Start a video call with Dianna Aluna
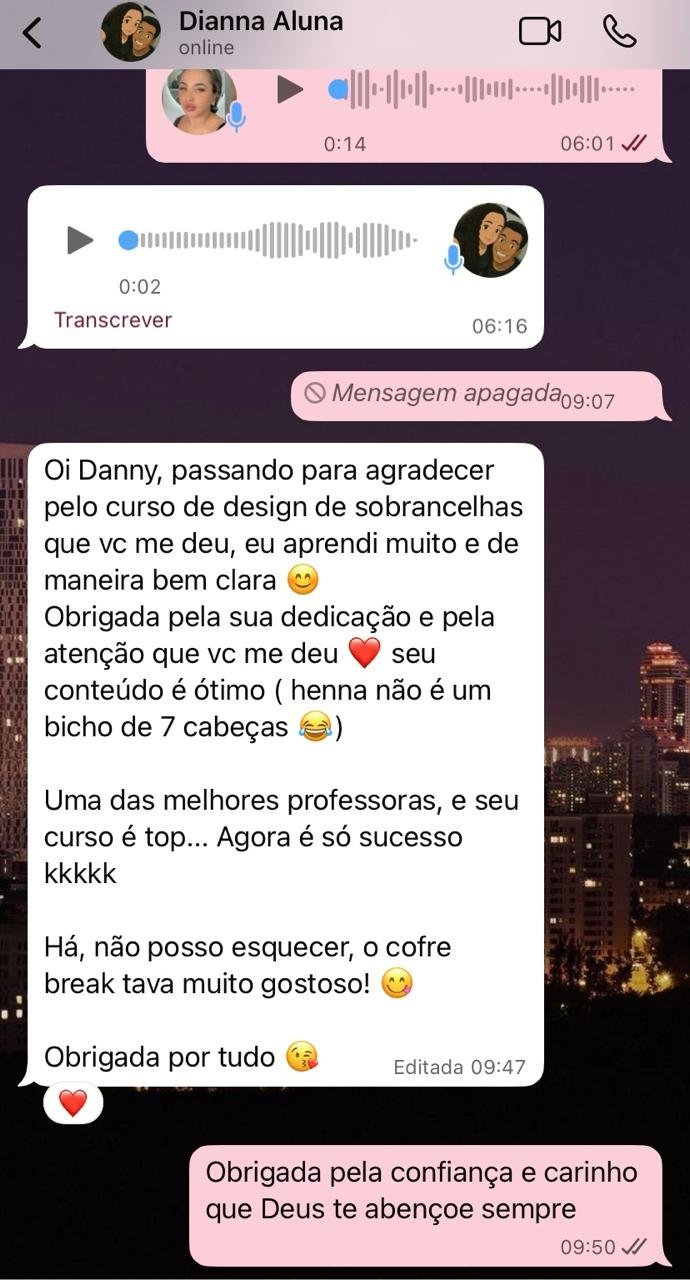This screenshot has width=690, height=1280. (x=539, y=32)
